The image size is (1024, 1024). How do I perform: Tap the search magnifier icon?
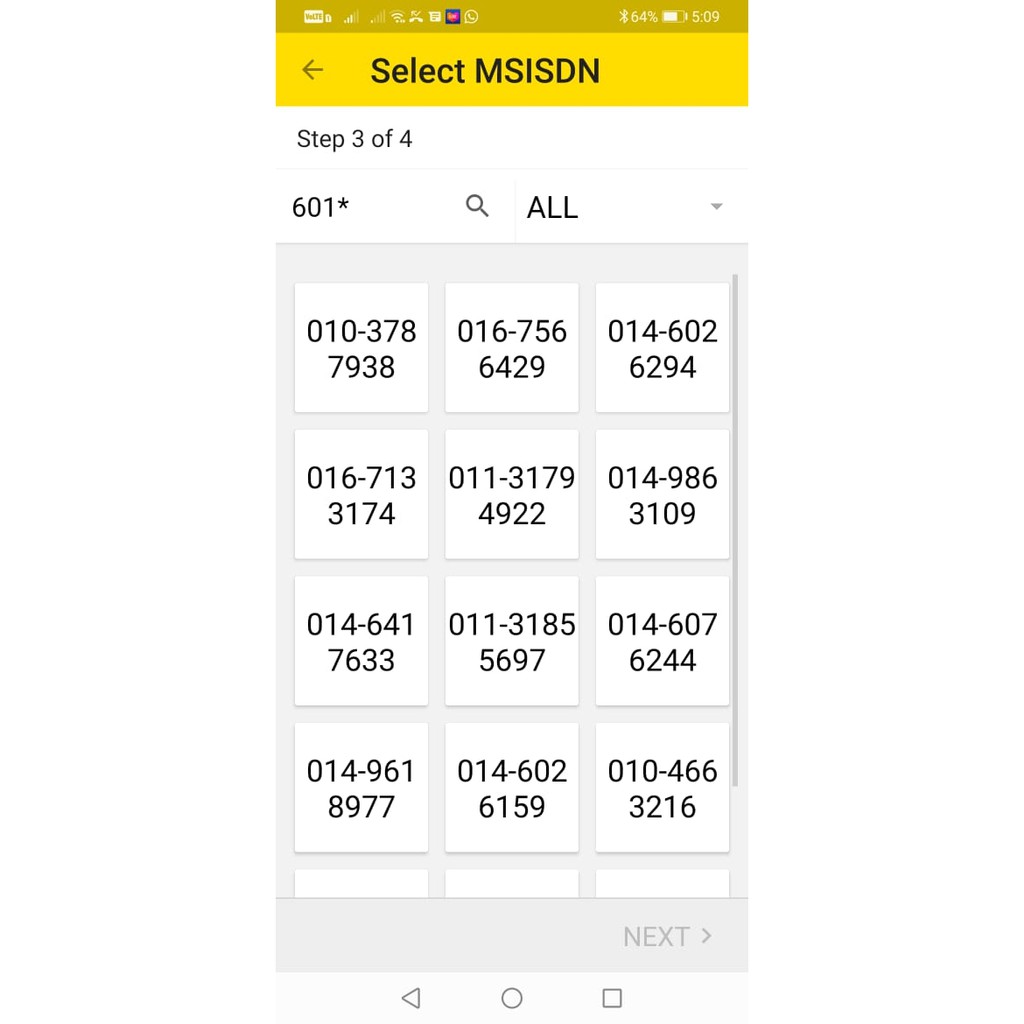(478, 206)
